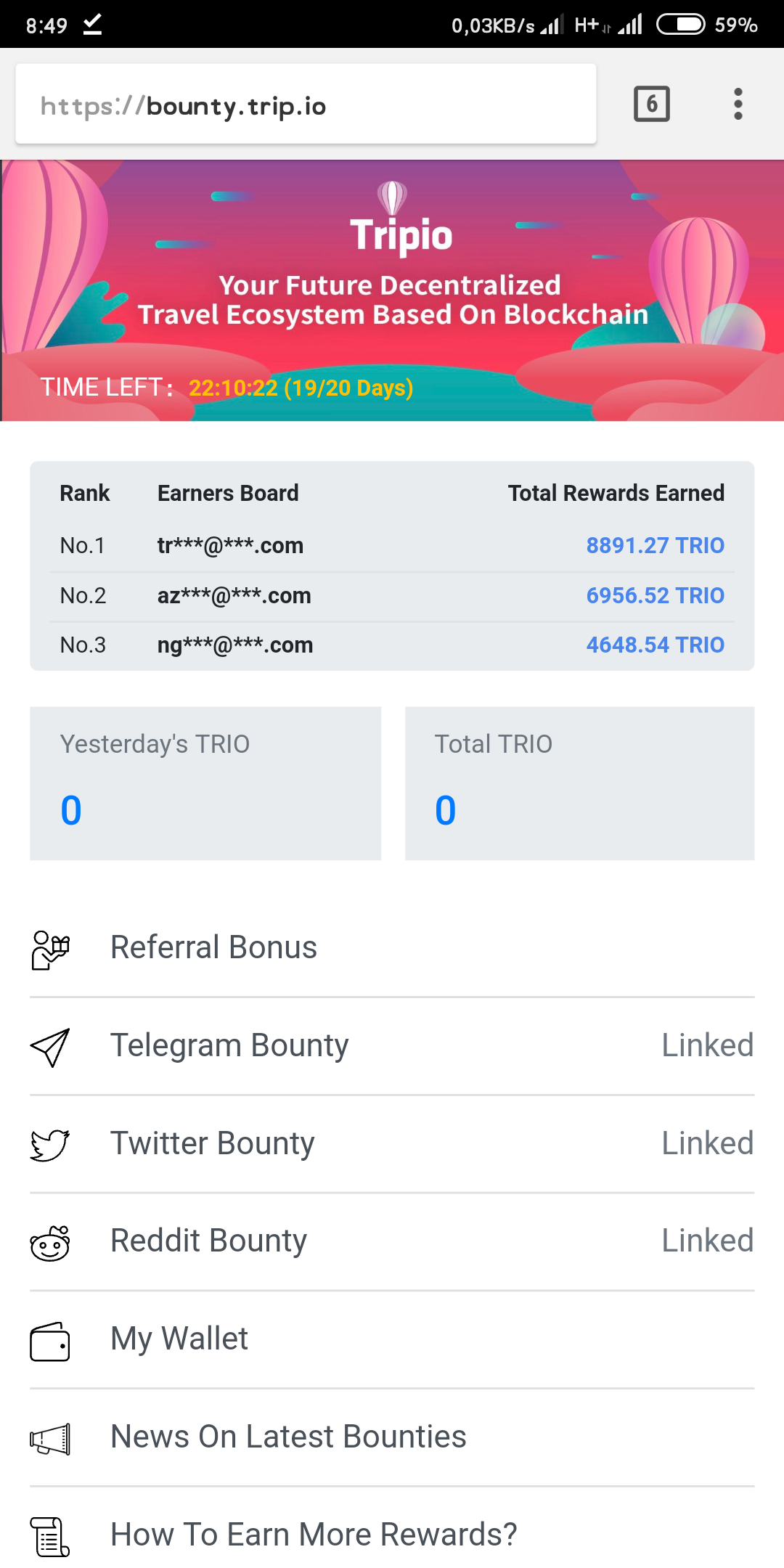Open the browser tab switcher
The height and width of the screenshot is (1568, 784).
651,104
